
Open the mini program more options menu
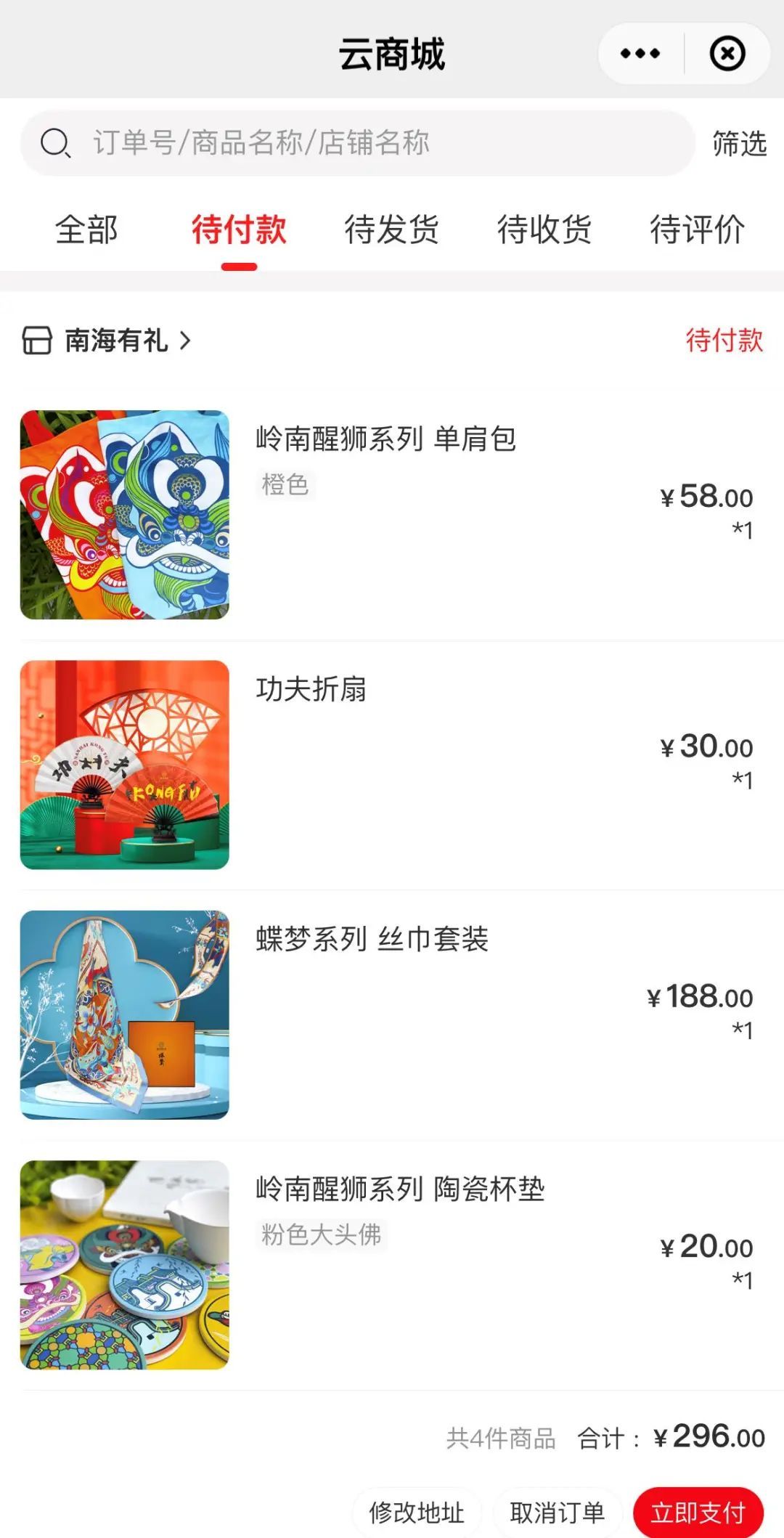pos(640,54)
